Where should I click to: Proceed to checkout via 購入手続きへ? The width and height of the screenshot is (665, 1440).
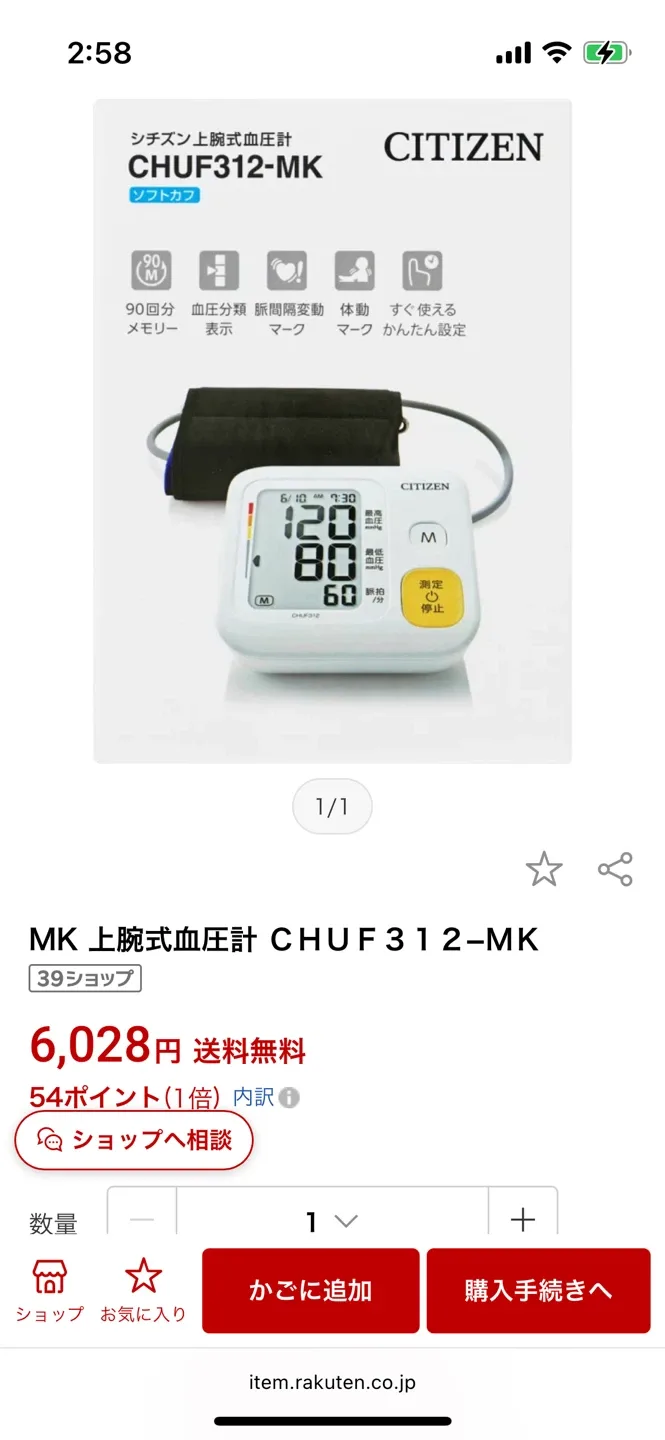coord(538,1290)
